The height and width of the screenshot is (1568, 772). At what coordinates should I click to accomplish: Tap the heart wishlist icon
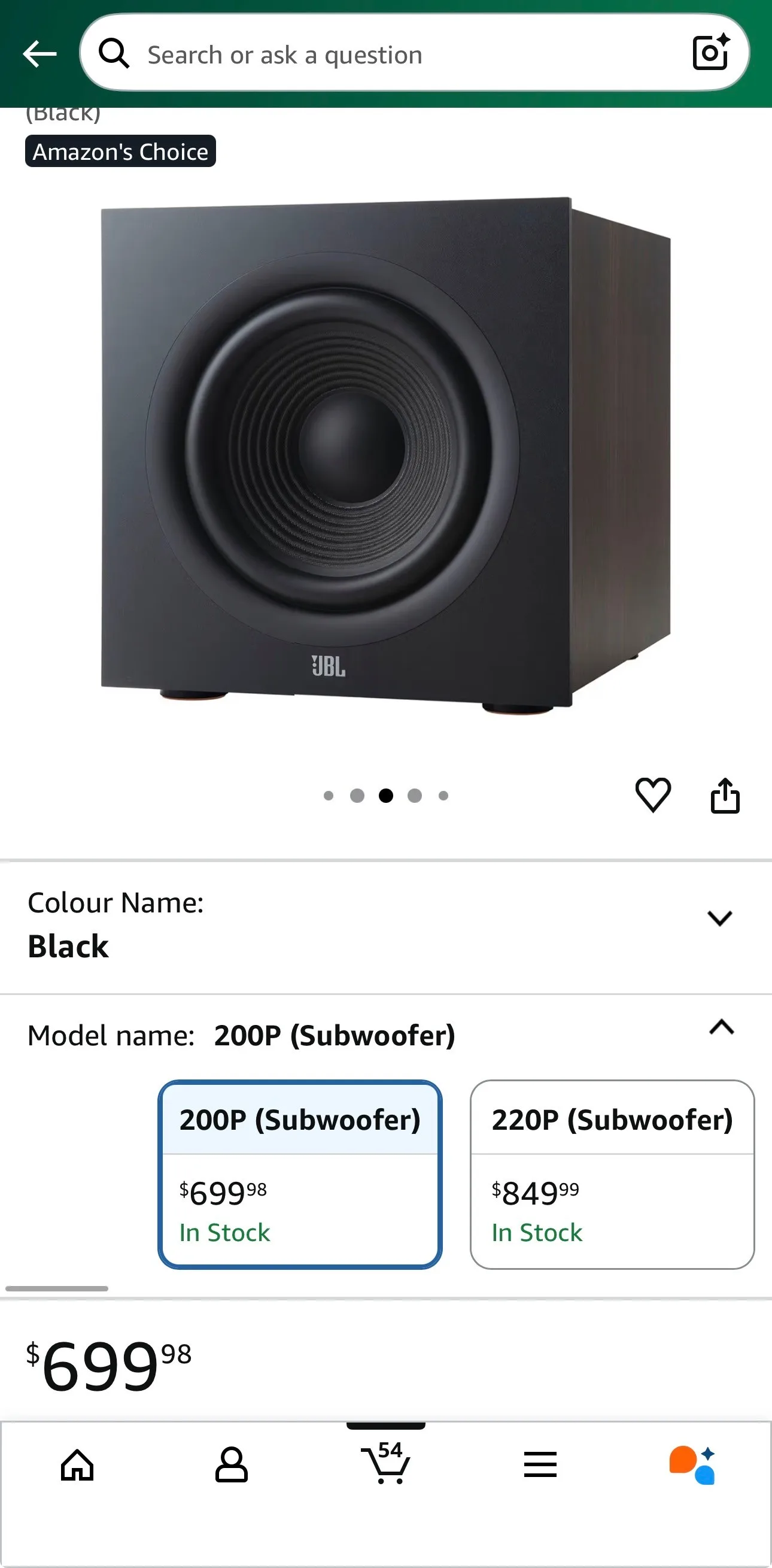pos(654,797)
